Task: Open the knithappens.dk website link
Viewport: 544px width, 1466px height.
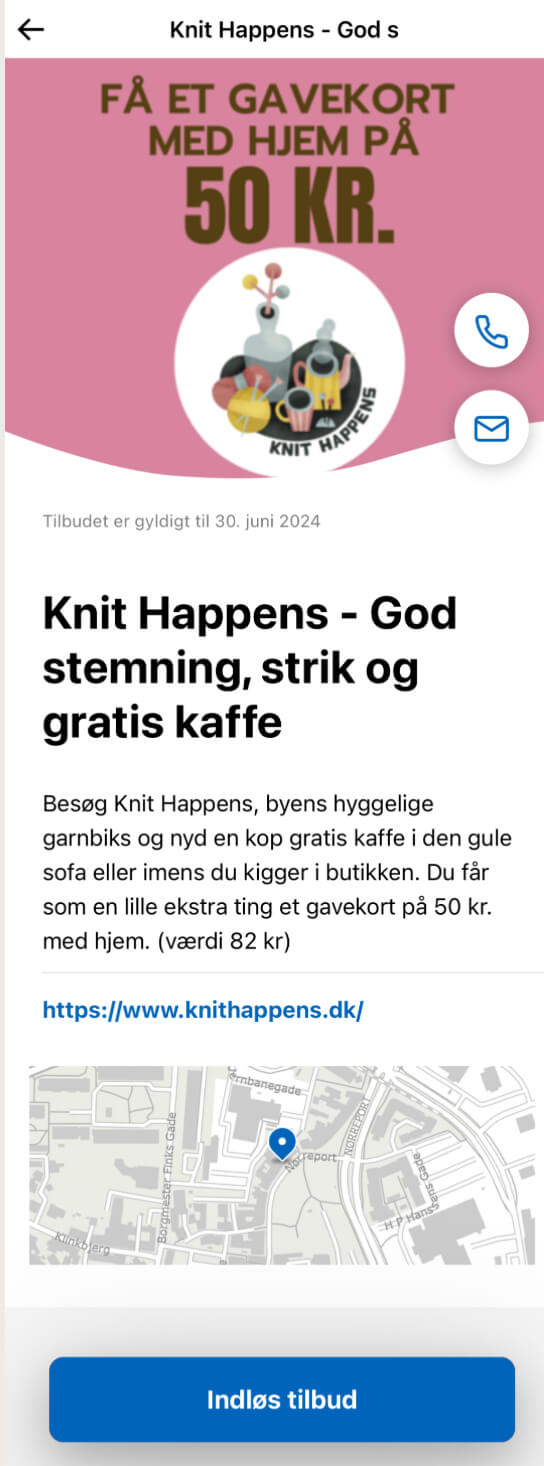Action: tap(203, 1009)
